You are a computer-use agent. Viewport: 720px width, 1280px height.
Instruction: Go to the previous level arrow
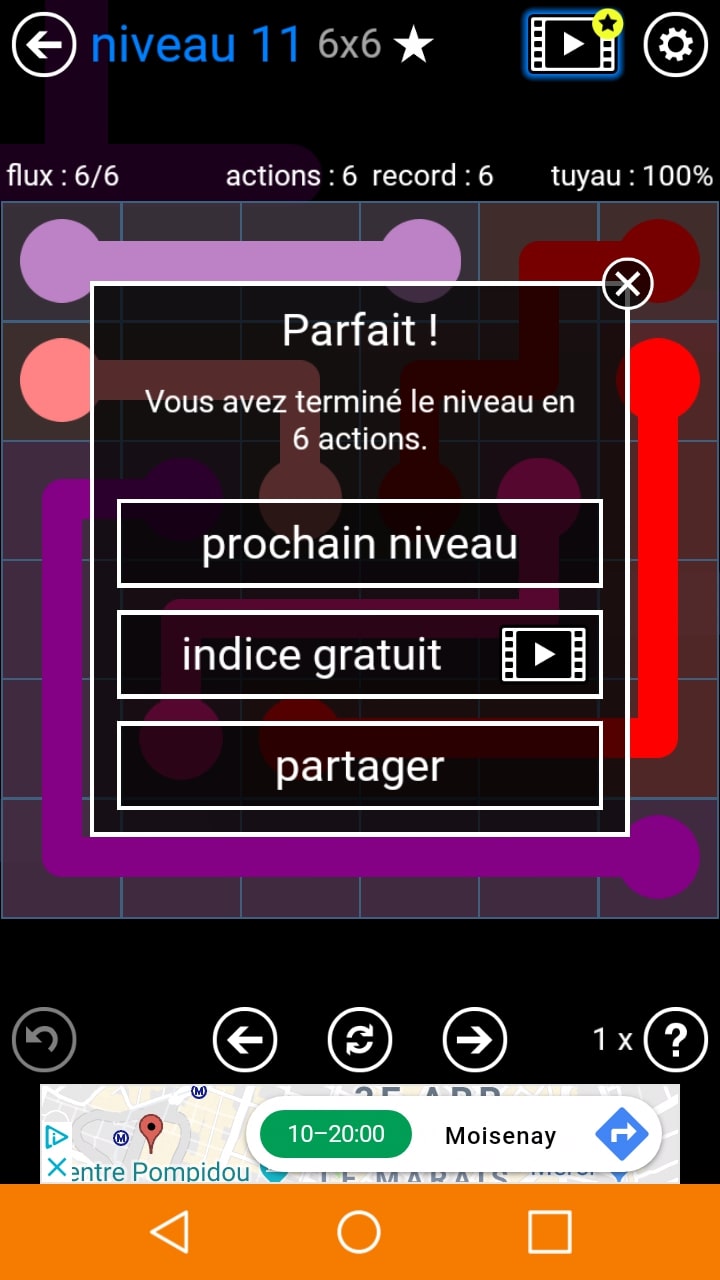pos(245,1040)
